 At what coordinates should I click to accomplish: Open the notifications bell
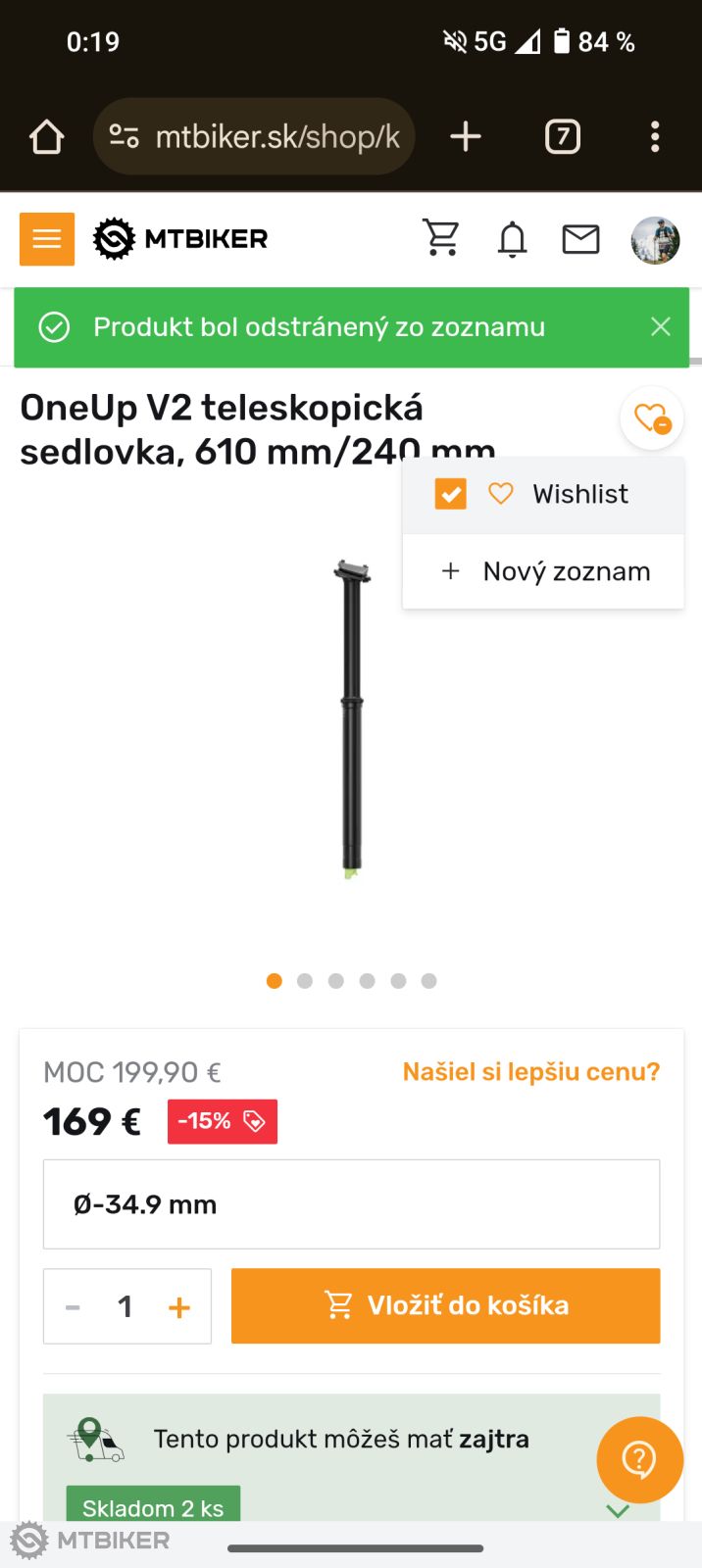click(512, 239)
